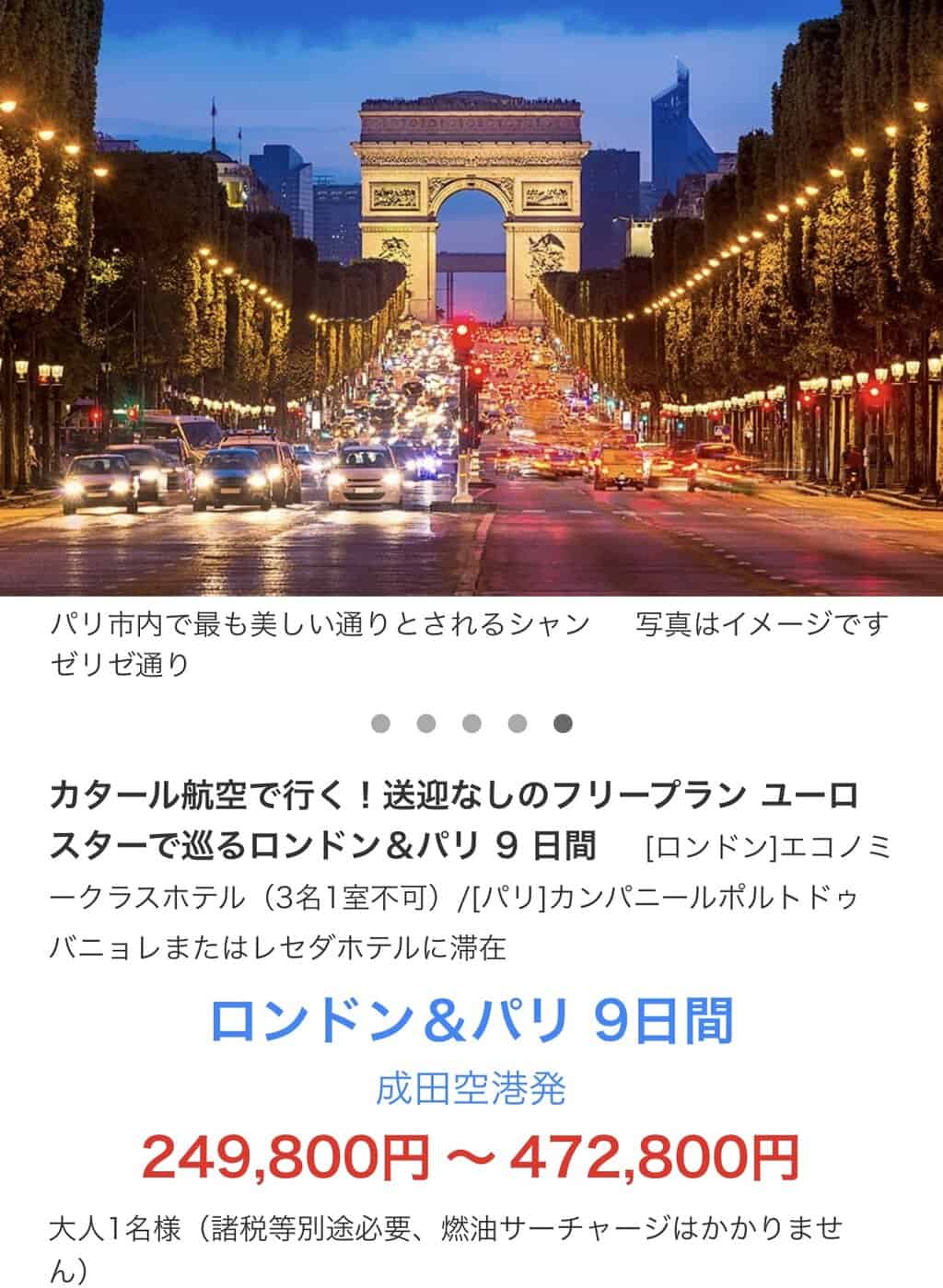Open the Champs-Élysées night photo
This screenshot has height=1288, width=943.
[x=471, y=296]
